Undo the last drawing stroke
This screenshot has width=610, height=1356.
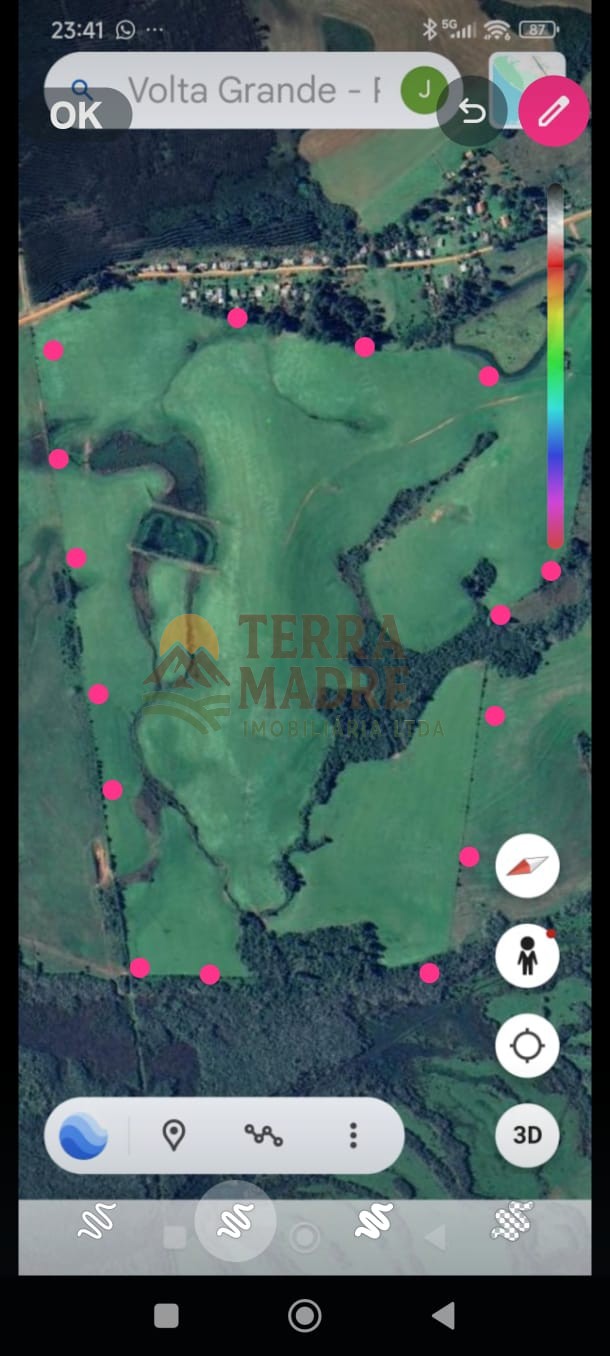(x=472, y=111)
